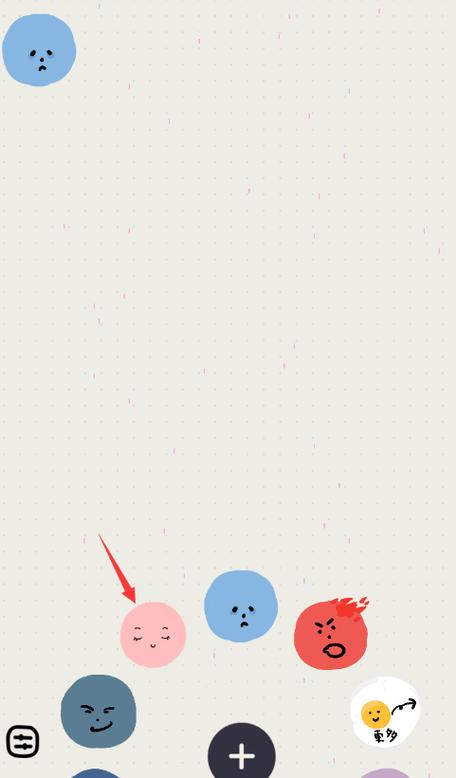The image size is (456, 778).
Task: Open the sliders settings icon
Action: point(23,741)
